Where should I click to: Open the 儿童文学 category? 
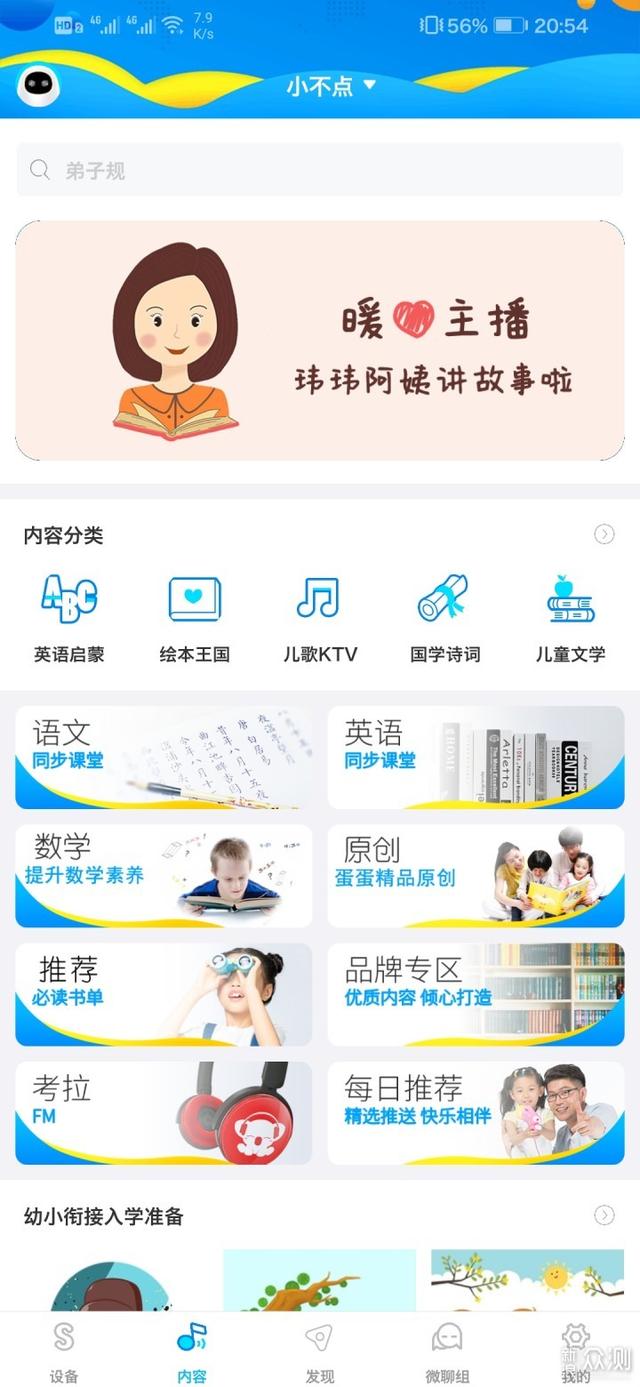(x=570, y=619)
